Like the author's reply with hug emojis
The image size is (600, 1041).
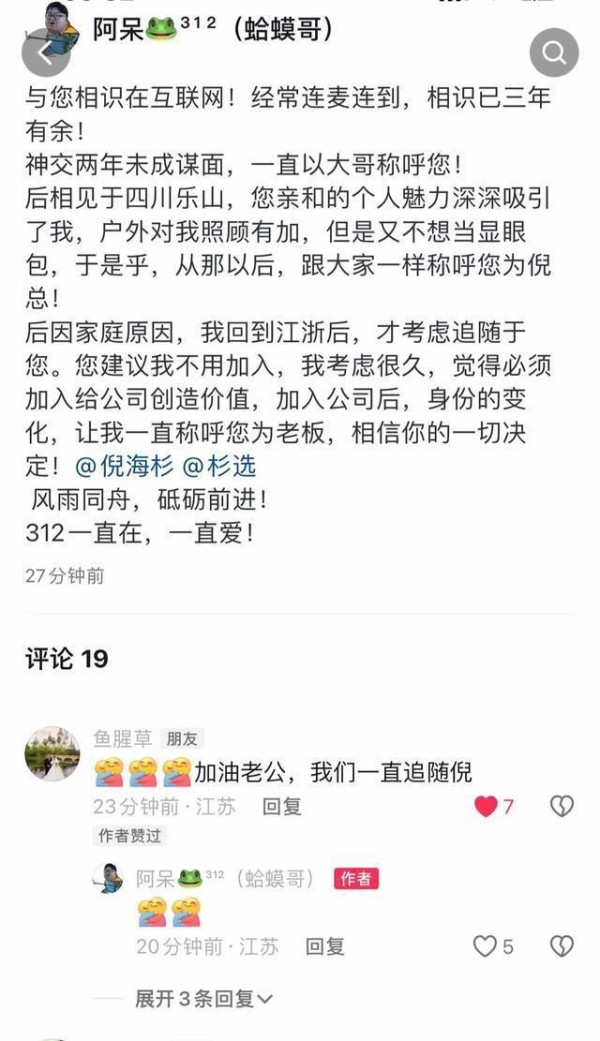coord(485,946)
